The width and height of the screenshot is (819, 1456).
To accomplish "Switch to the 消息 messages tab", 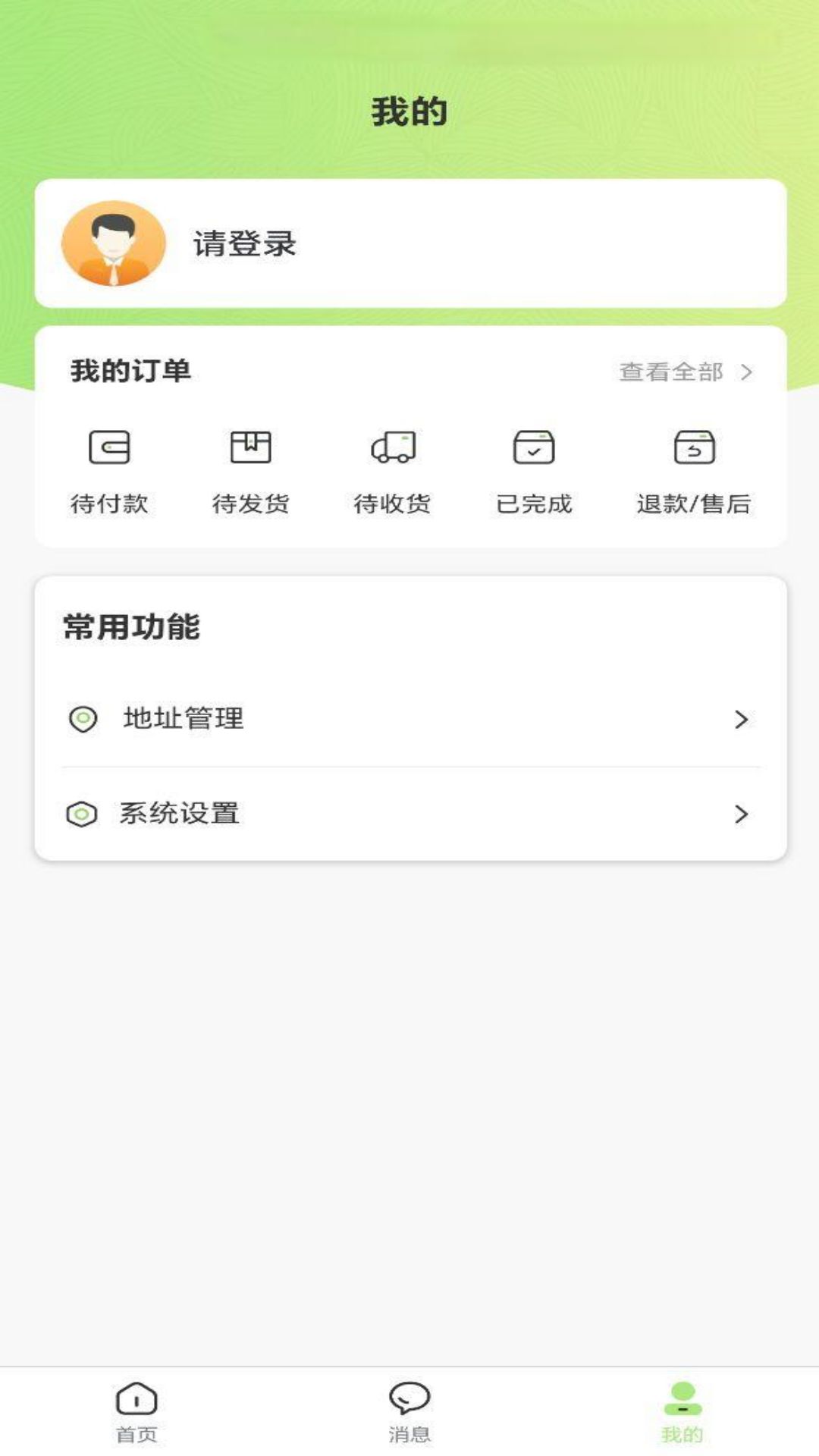I will (409, 1412).
